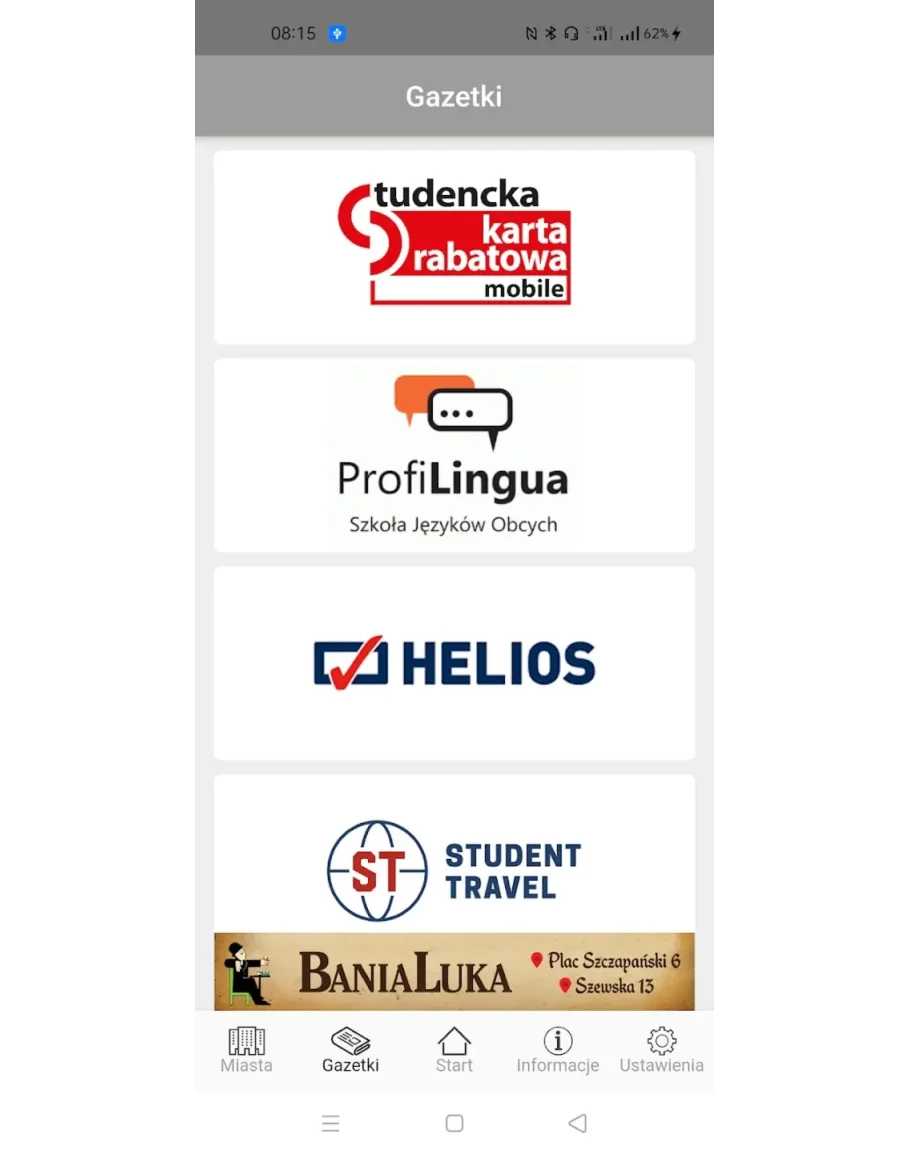
Task: Tap the system back button
Action: [x=577, y=1123]
